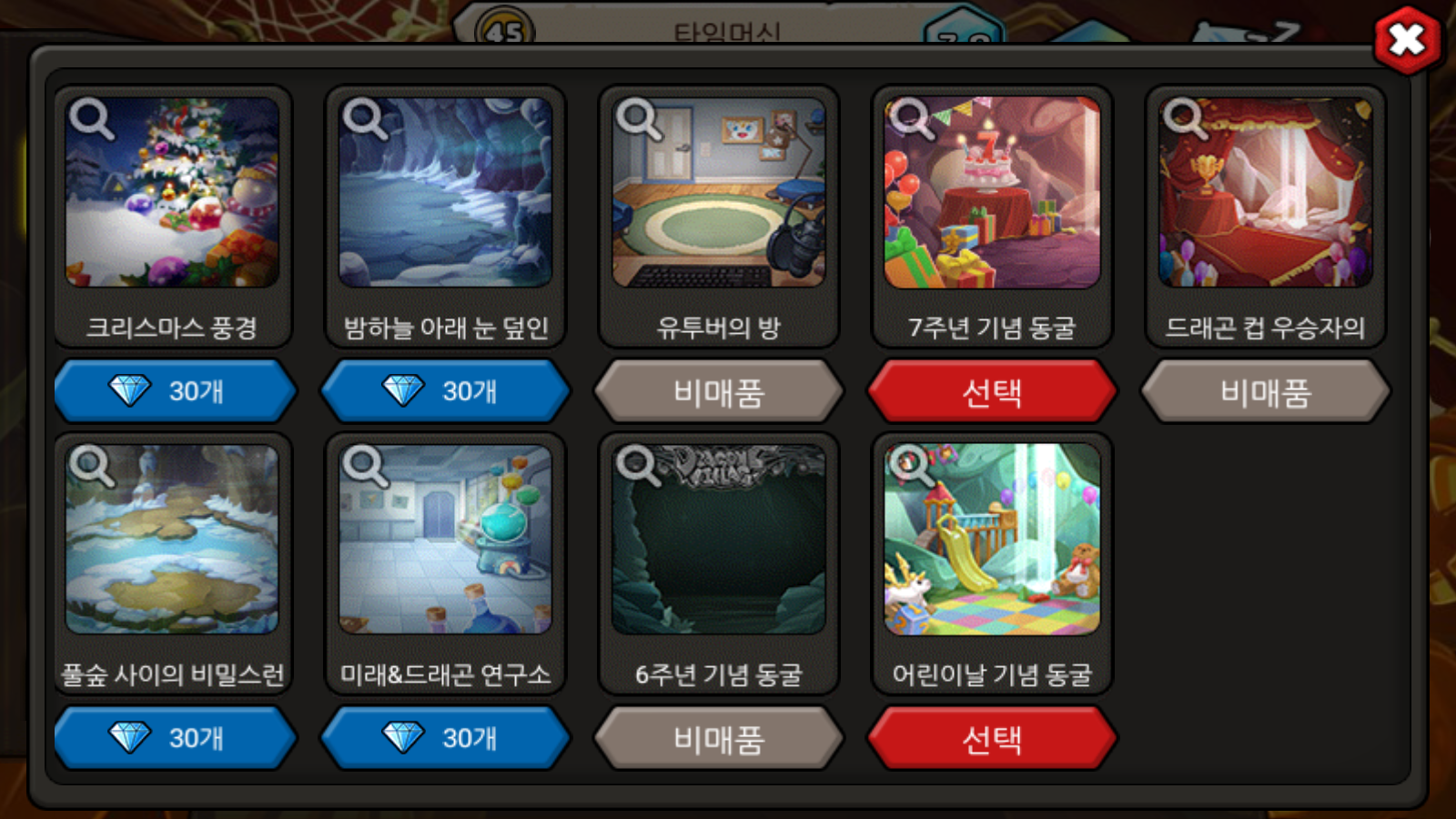Preview the 풀숲 사이의 비밀스런 thumbnail
The height and width of the screenshot is (819, 1456).
(x=172, y=540)
